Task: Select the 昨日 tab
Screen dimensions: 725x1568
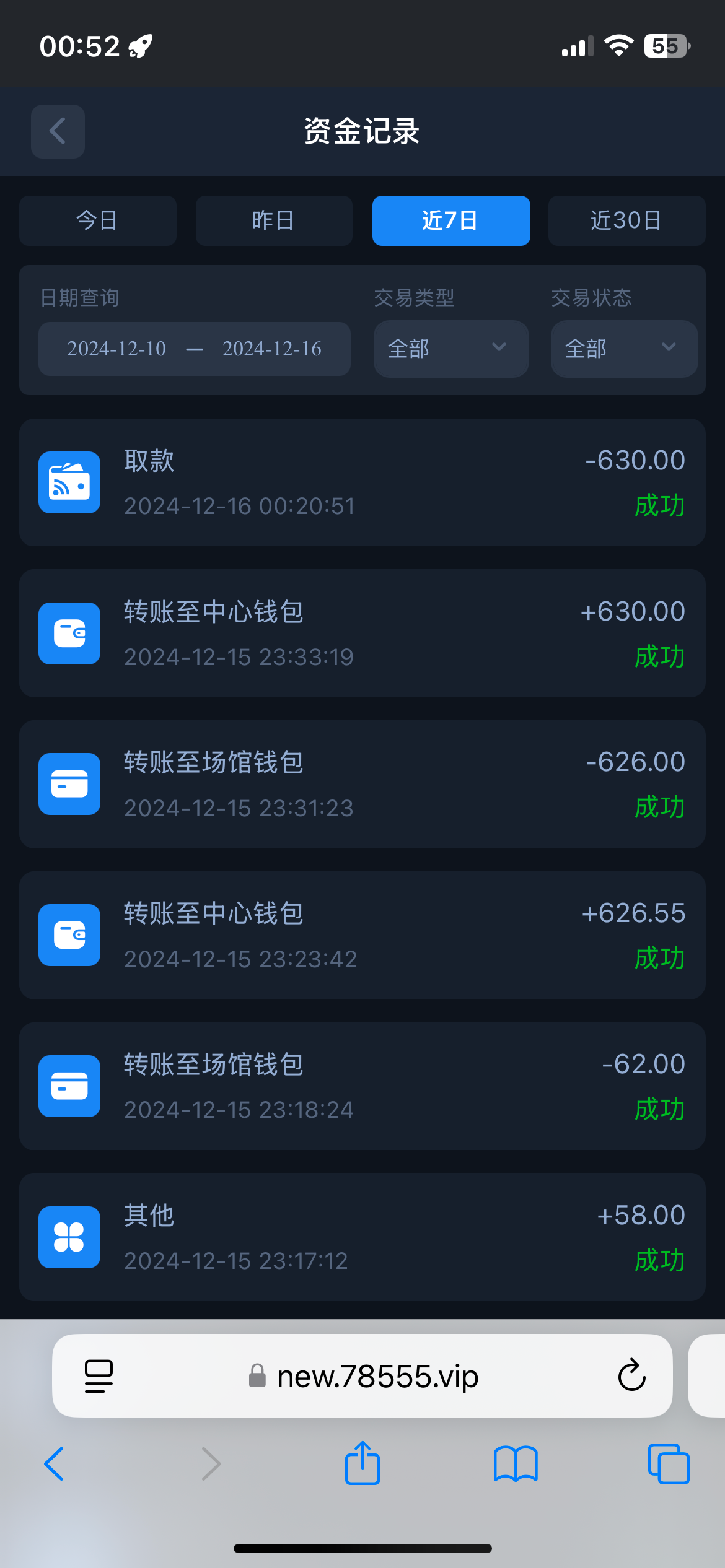Action: point(274,220)
